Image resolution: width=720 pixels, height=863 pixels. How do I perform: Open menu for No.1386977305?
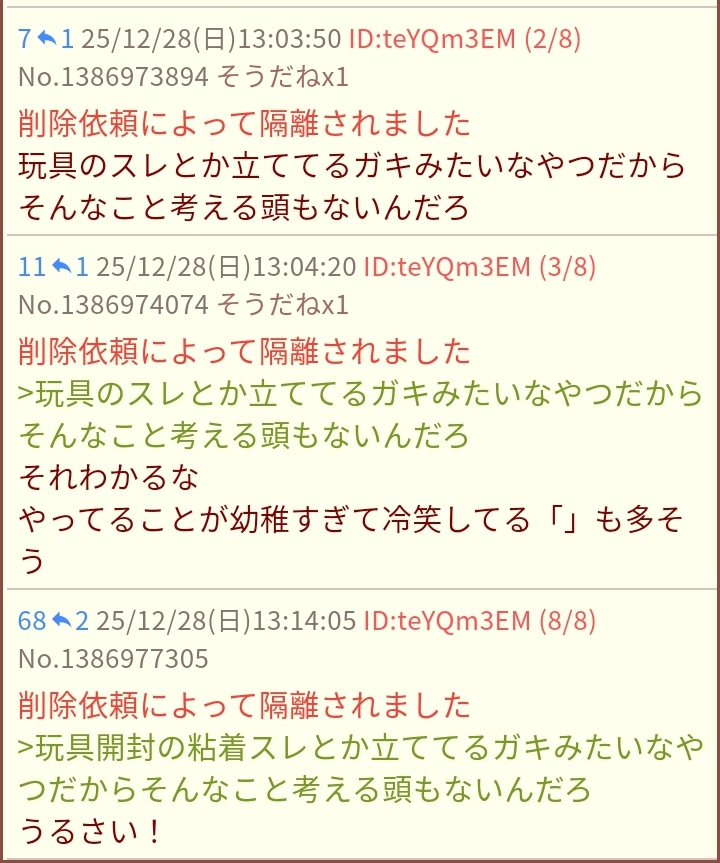113,658
